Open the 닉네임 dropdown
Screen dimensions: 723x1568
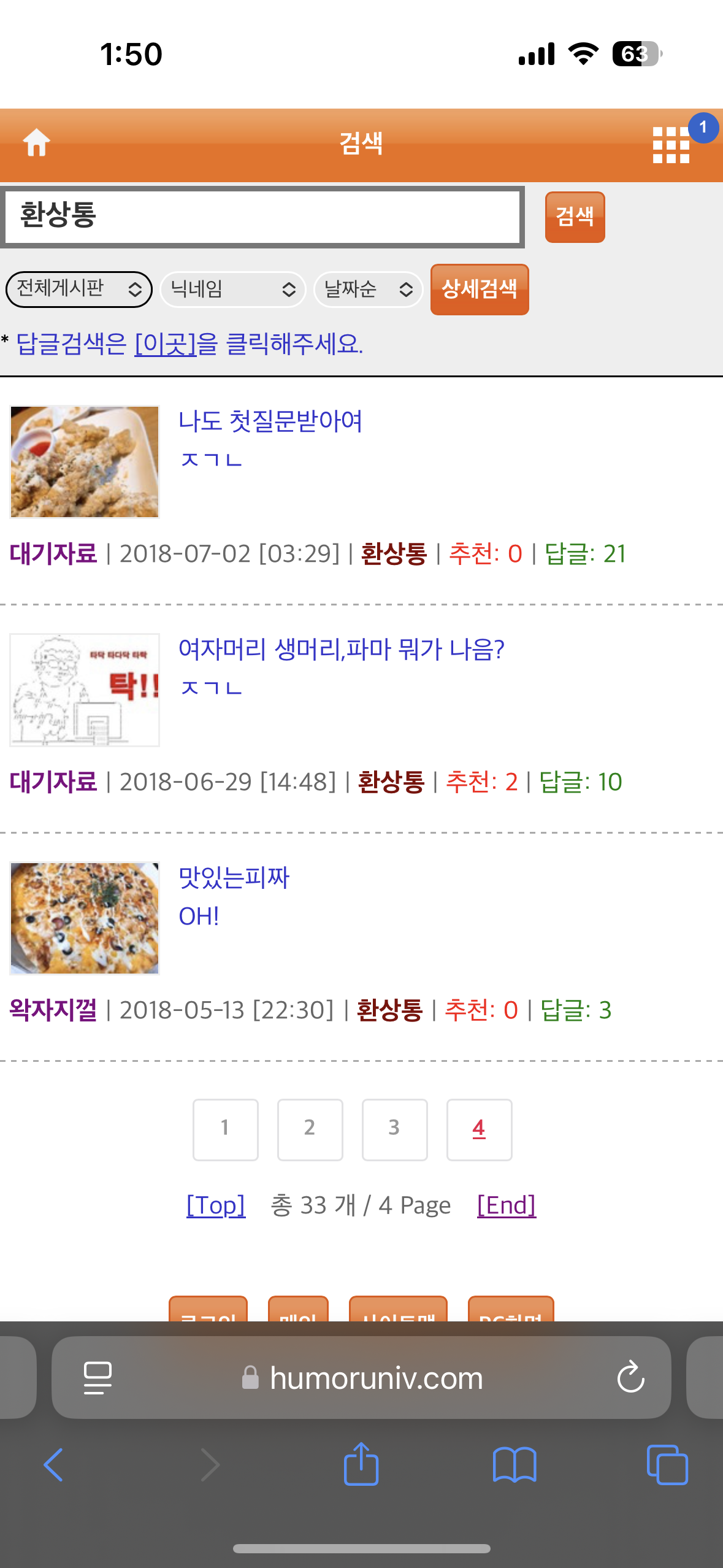click(232, 289)
